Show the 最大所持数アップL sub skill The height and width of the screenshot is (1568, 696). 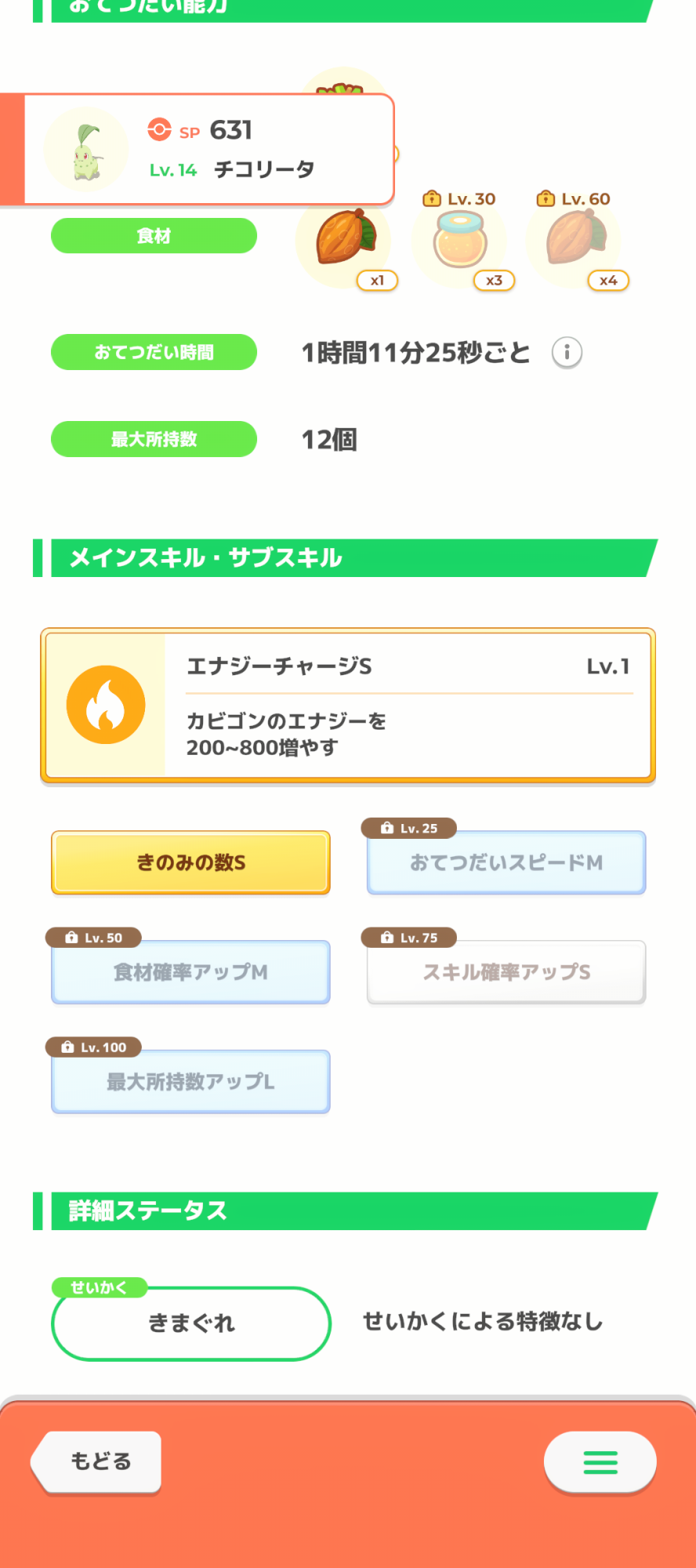click(x=190, y=1082)
